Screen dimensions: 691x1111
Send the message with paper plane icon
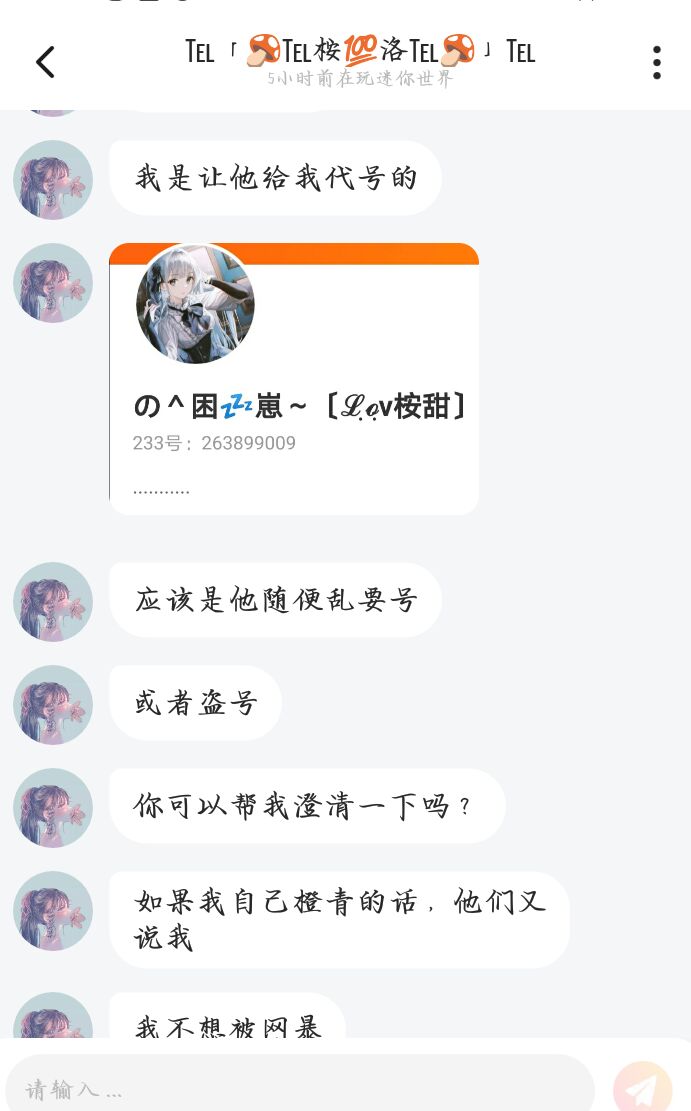click(x=643, y=1086)
